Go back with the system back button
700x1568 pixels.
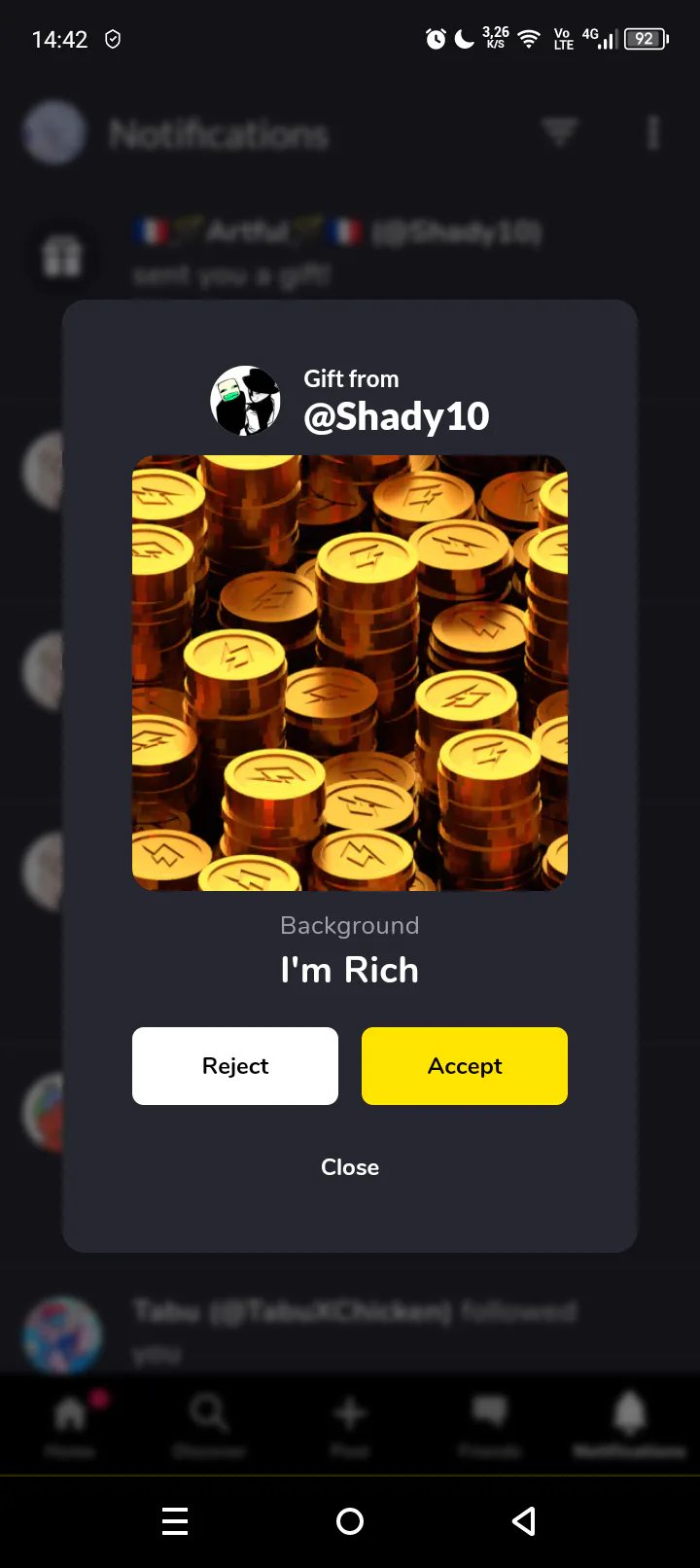(524, 1521)
